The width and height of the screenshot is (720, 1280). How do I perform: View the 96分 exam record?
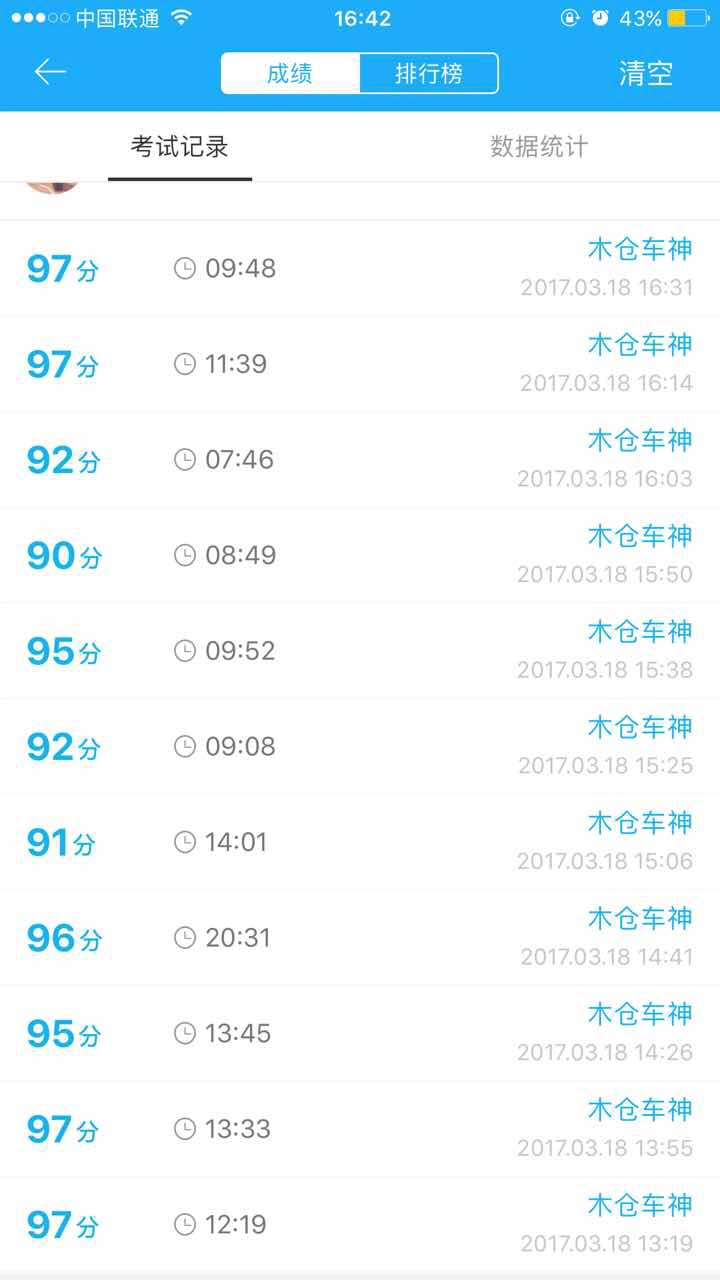360,938
